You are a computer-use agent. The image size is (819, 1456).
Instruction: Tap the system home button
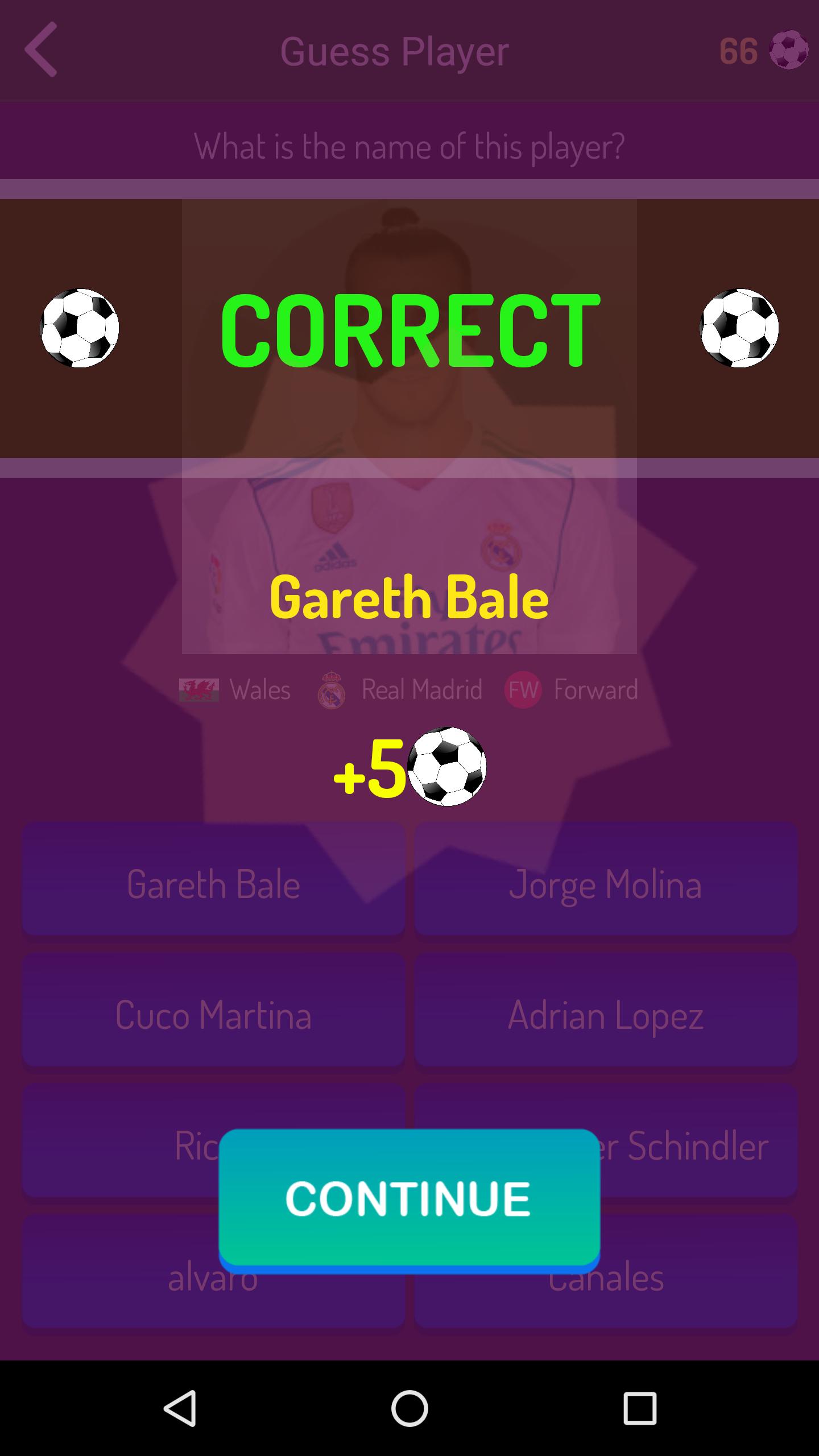(x=409, y=1408)
